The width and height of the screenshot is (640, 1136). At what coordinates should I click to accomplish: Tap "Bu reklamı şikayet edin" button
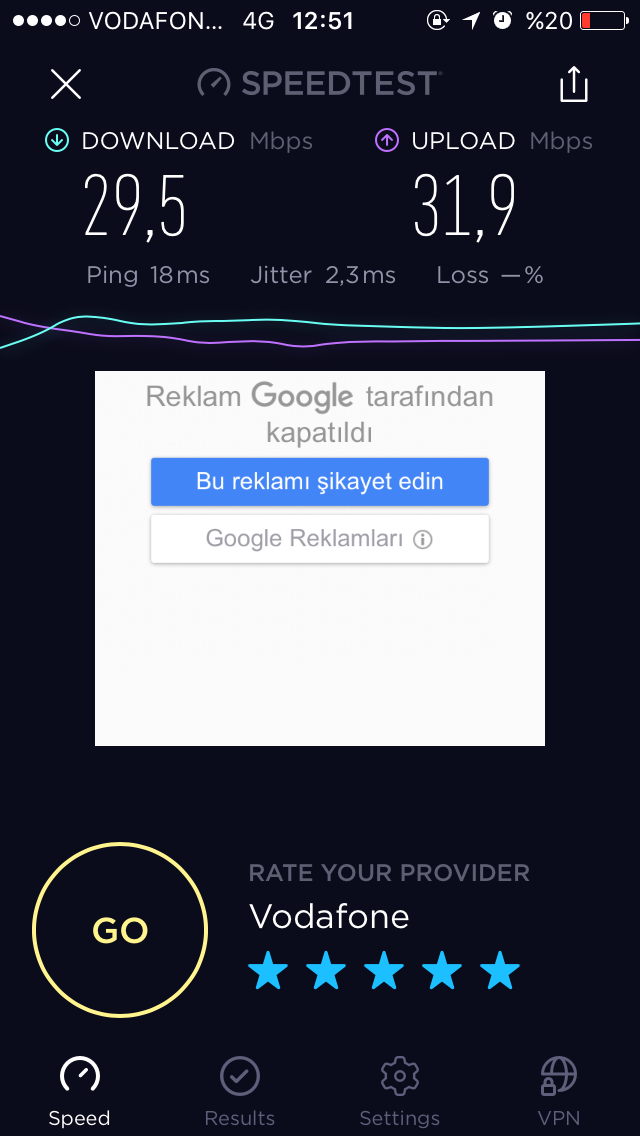click(320, 482)
